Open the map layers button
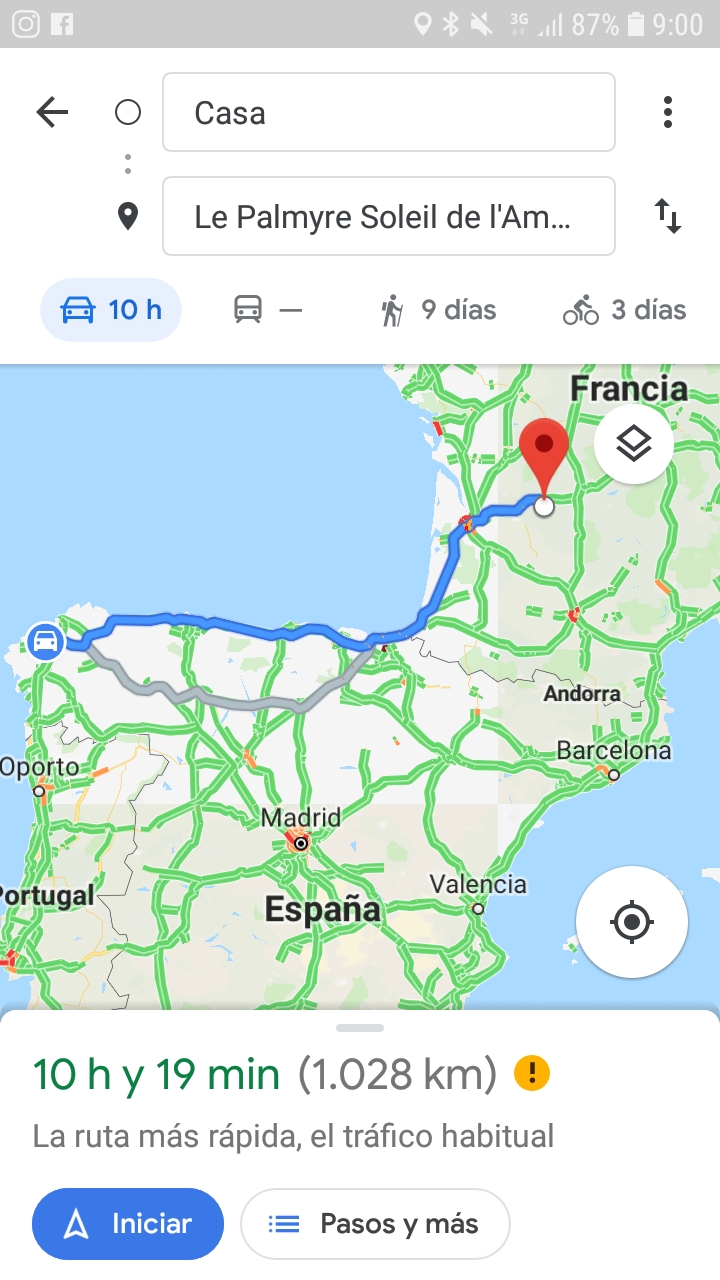This screenshot has height=1280, width=720. pos(633,443)
